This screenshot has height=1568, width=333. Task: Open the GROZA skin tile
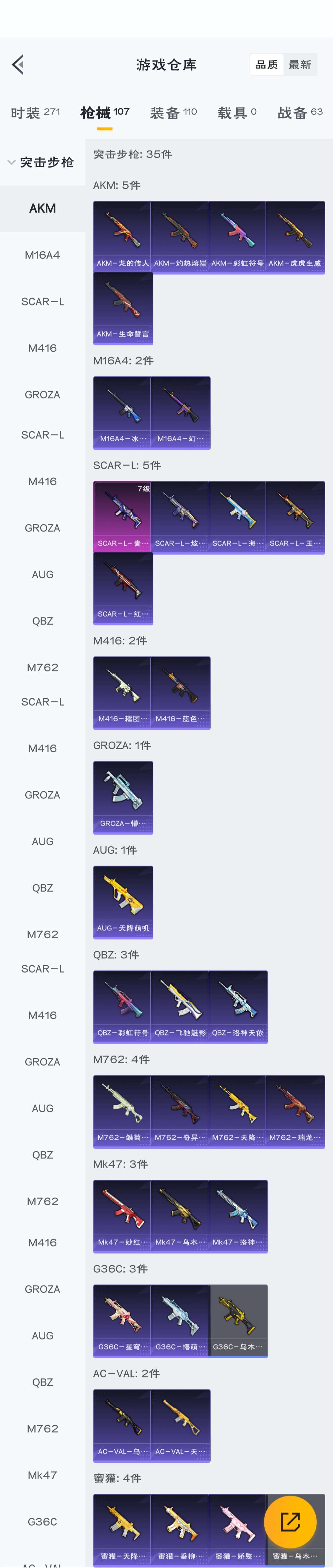(122, 797)
